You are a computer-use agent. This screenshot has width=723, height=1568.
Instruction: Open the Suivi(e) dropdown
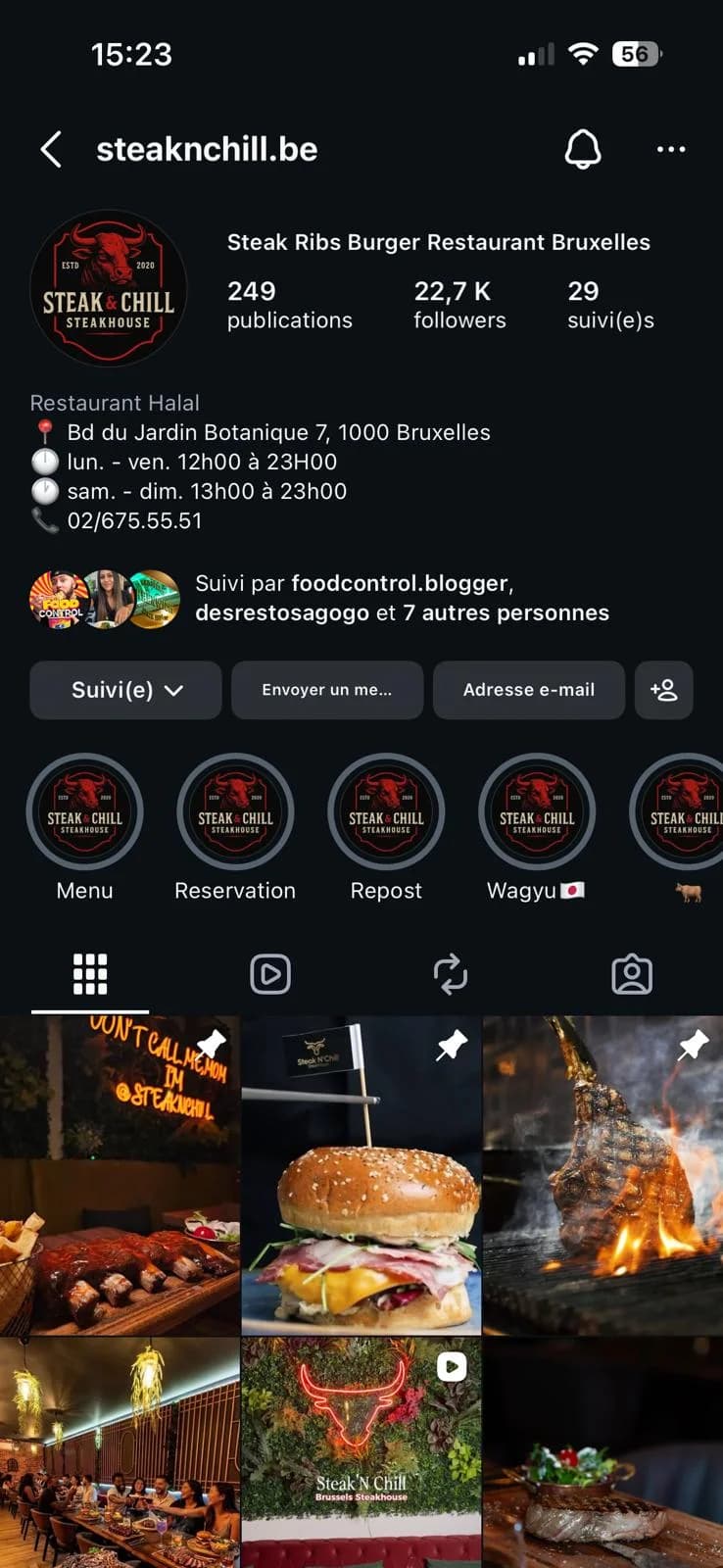click(x=124, y=690)
